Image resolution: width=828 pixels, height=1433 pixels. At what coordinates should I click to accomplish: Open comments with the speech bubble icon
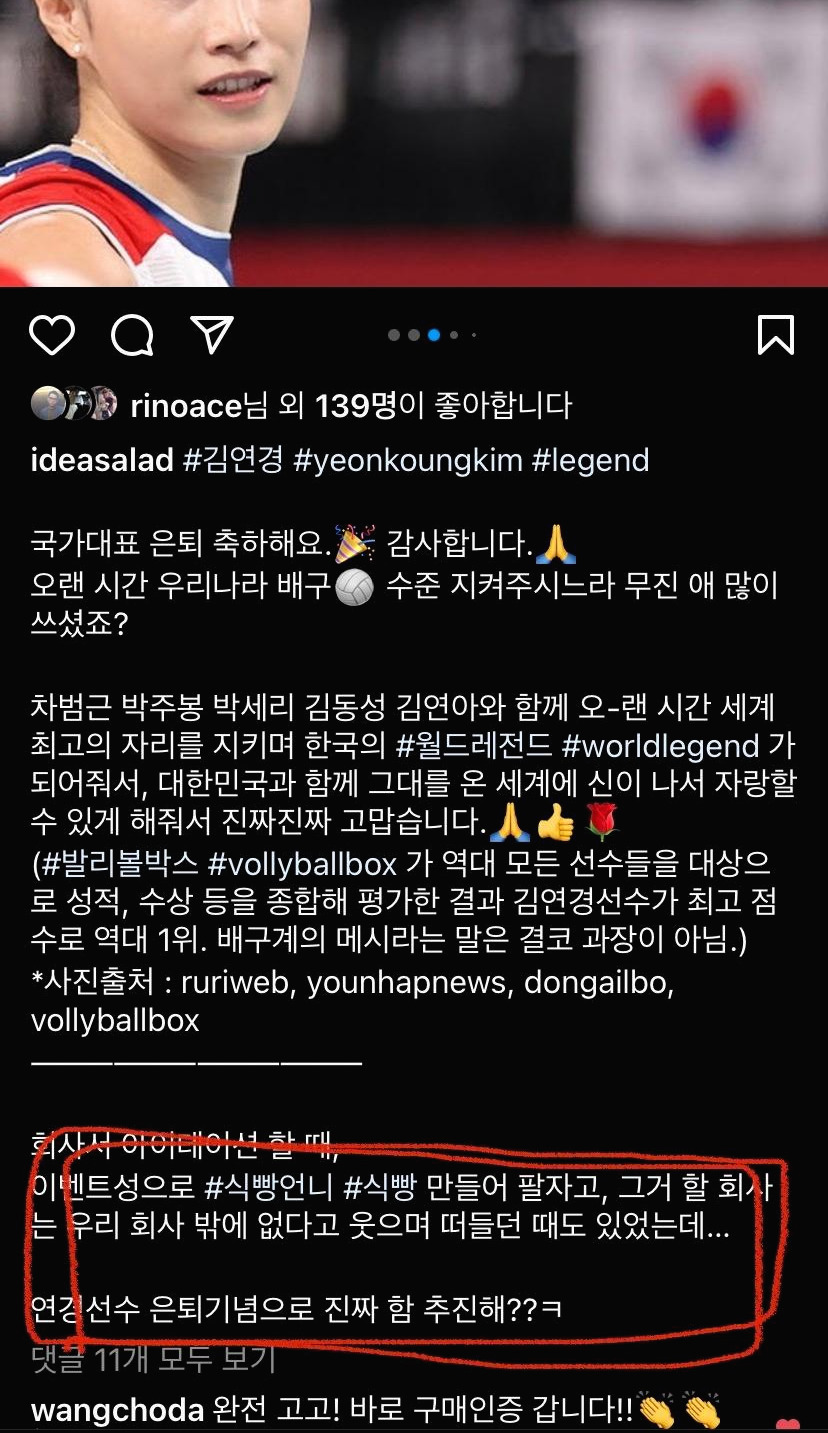tap(132, 336)
